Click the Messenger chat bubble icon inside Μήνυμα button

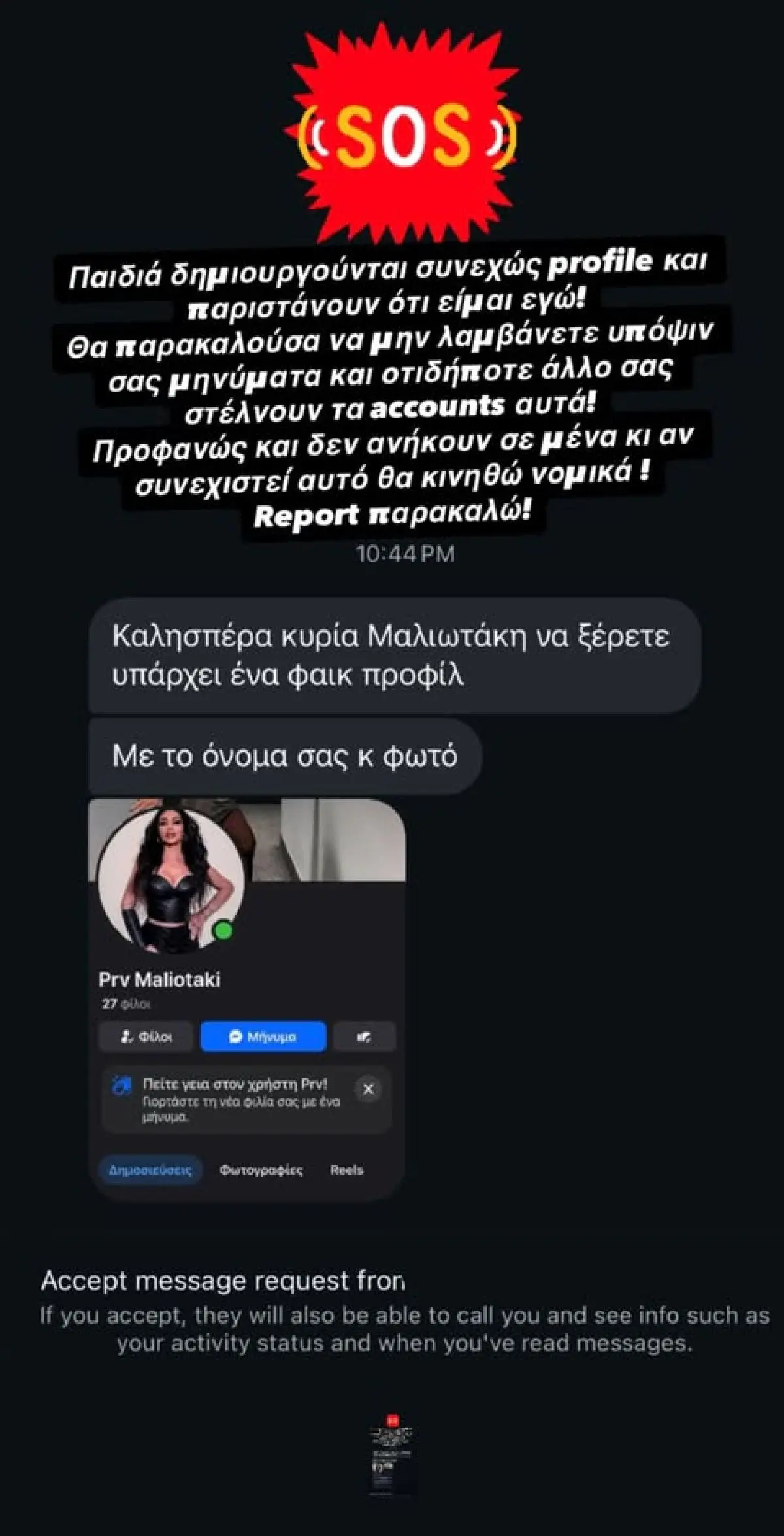(237, 1037)
